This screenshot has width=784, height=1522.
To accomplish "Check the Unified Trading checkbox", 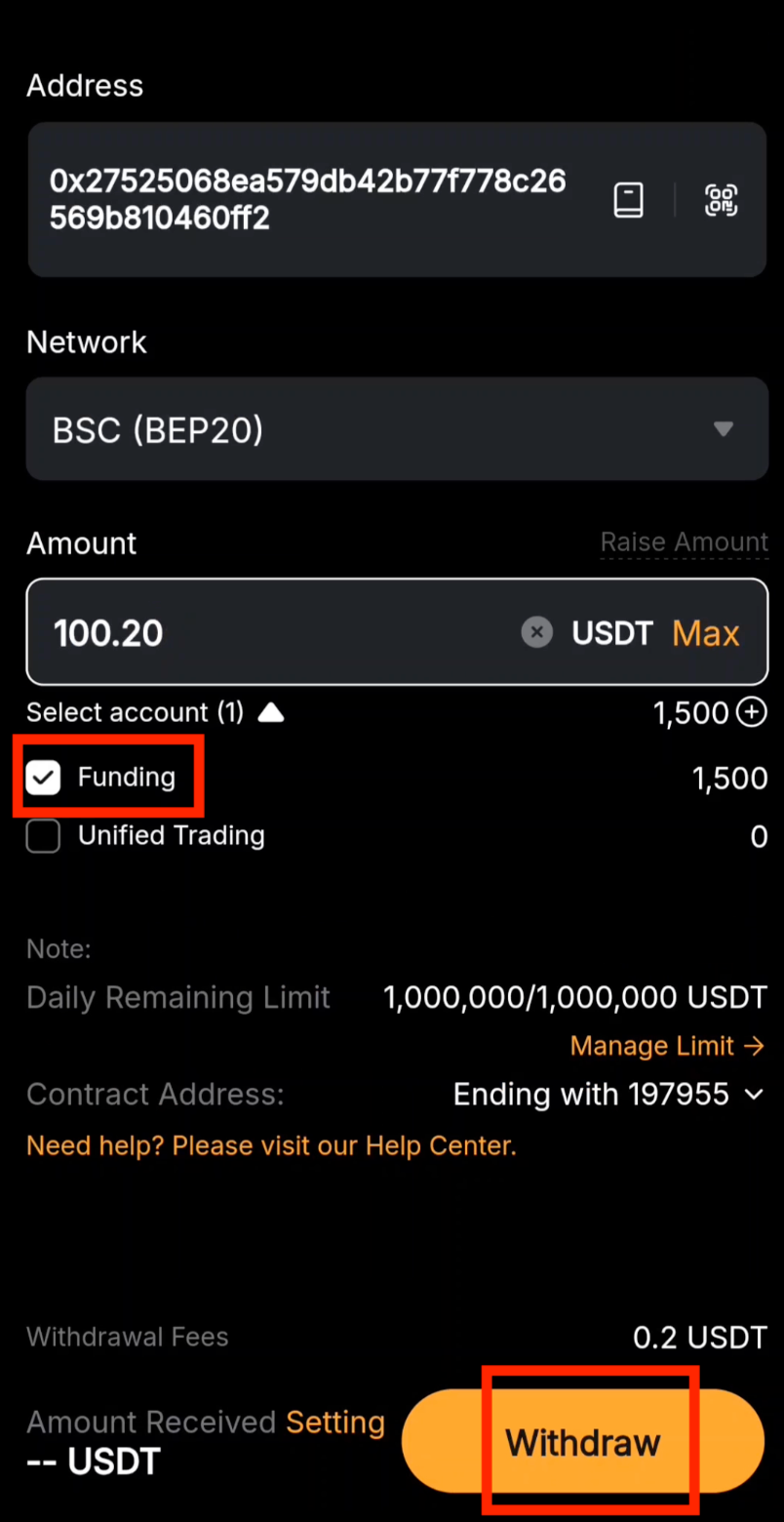I will click(x=43, y=836).
